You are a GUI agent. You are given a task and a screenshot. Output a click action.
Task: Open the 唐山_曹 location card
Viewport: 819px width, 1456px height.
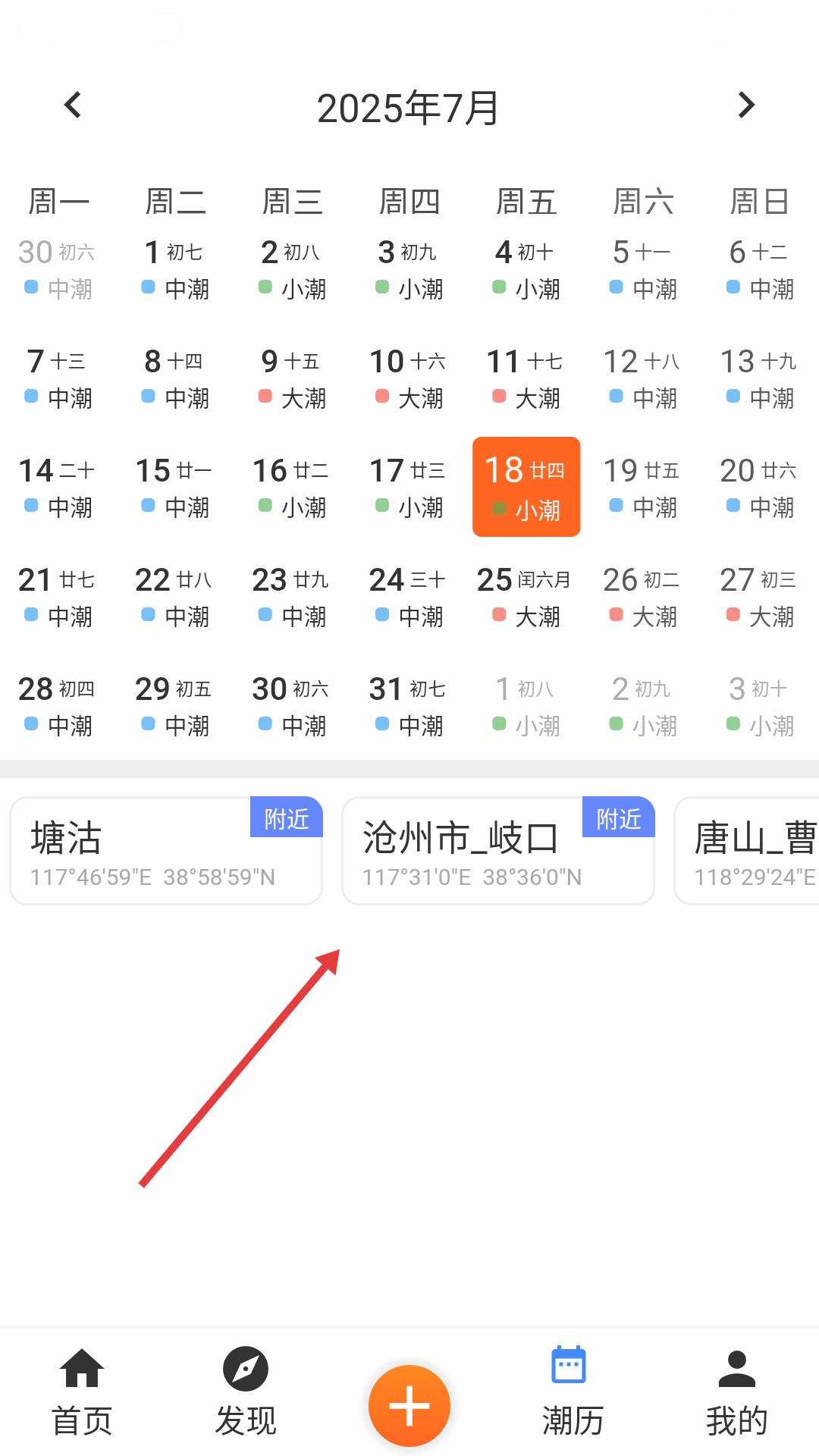[x=747, y=851]
